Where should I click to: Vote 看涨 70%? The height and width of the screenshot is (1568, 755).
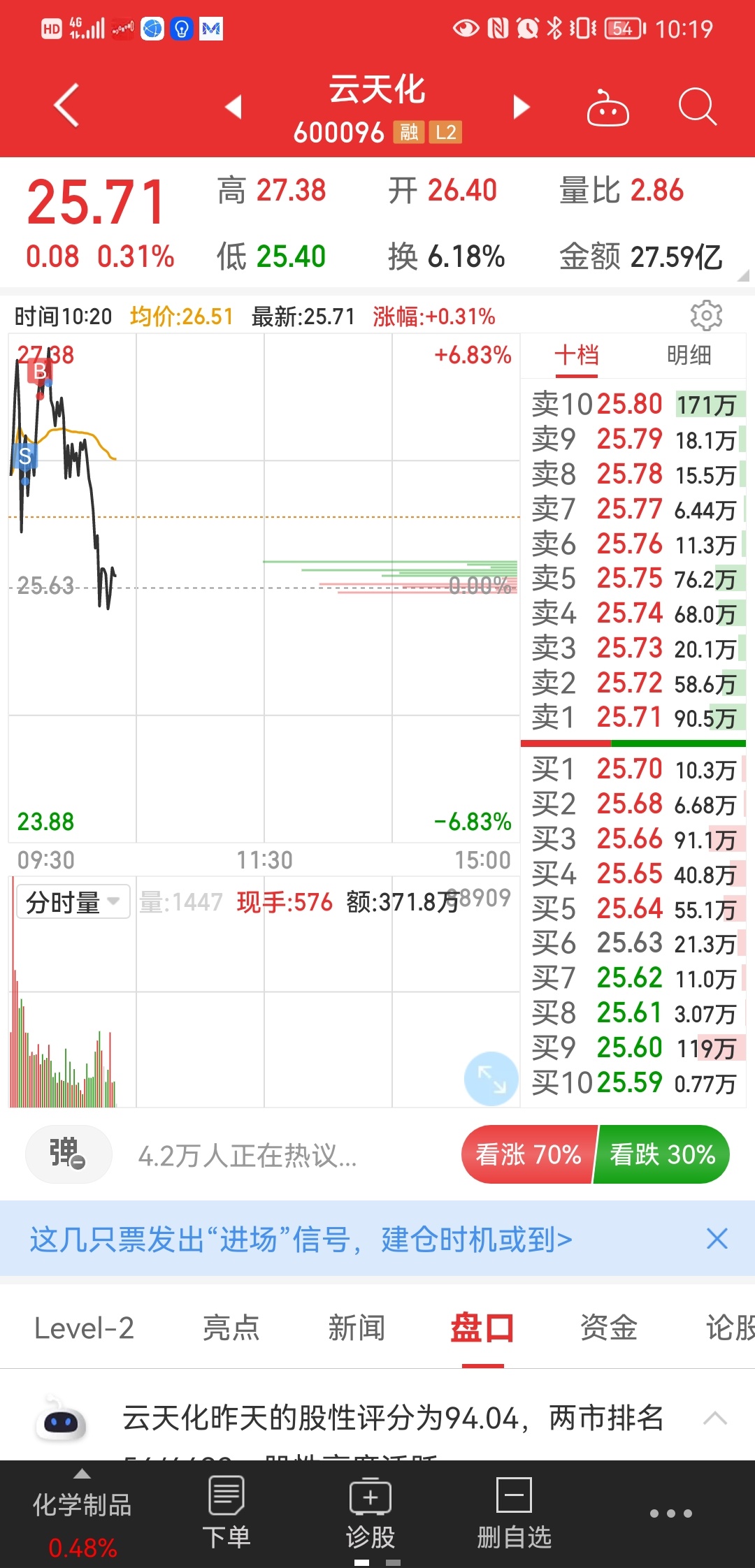528,1154
